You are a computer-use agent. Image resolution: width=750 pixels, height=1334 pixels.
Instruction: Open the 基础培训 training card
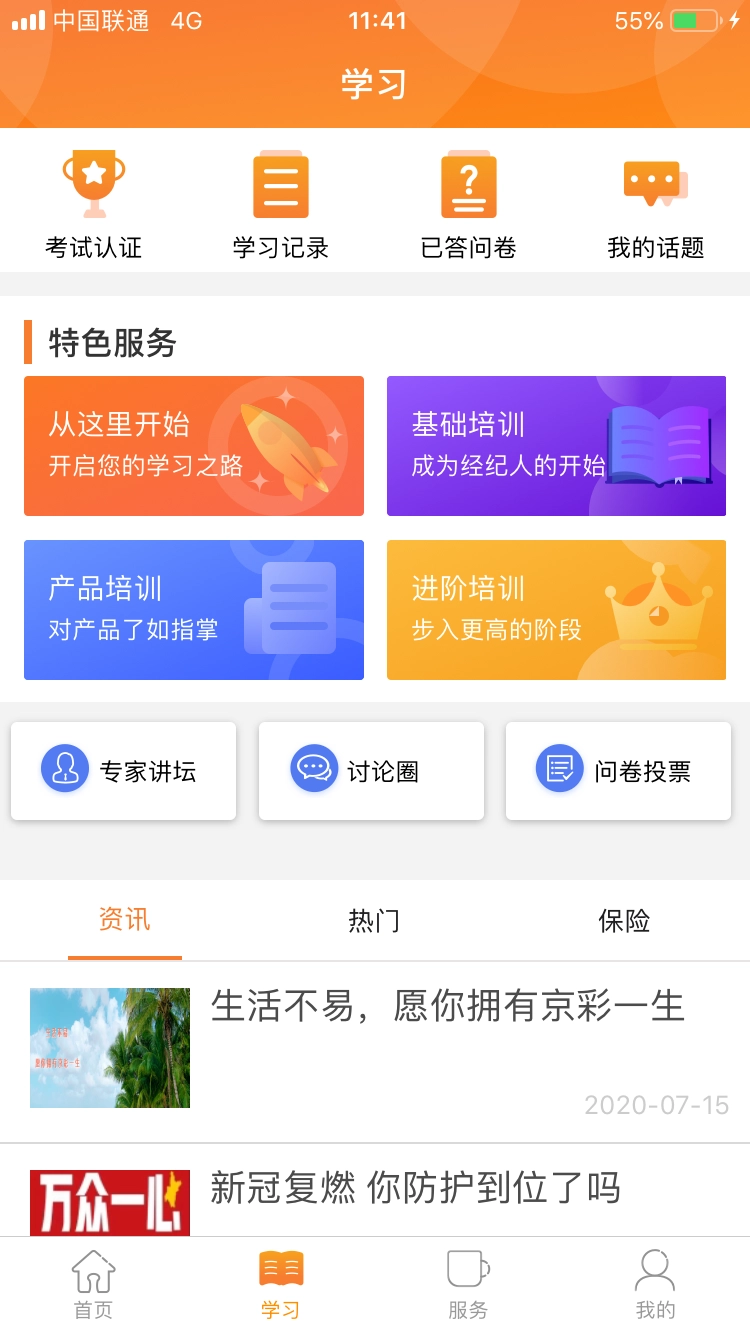coord(556,446)
